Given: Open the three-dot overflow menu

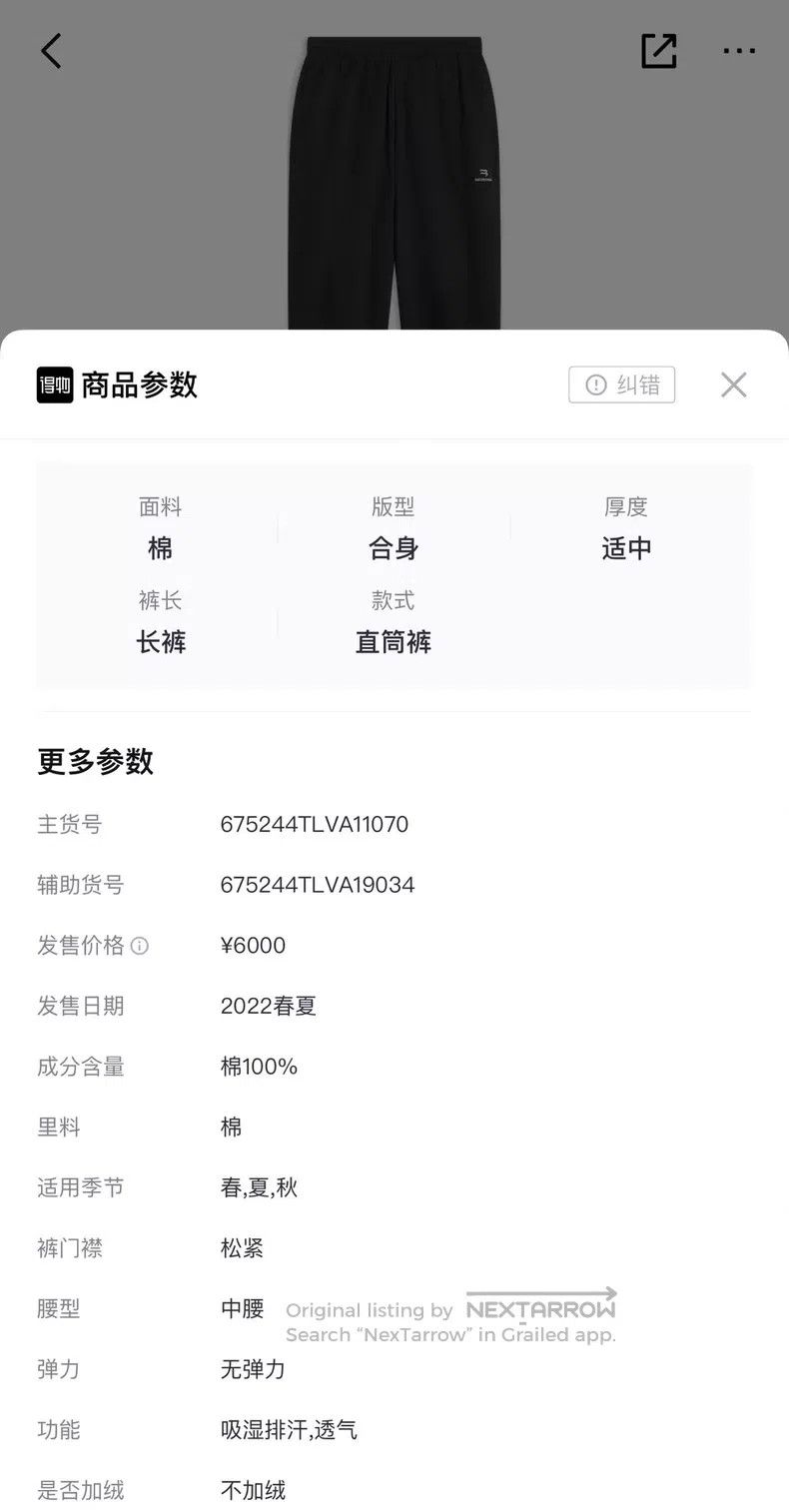Looking at the screenshot, I should click(739, 51).
